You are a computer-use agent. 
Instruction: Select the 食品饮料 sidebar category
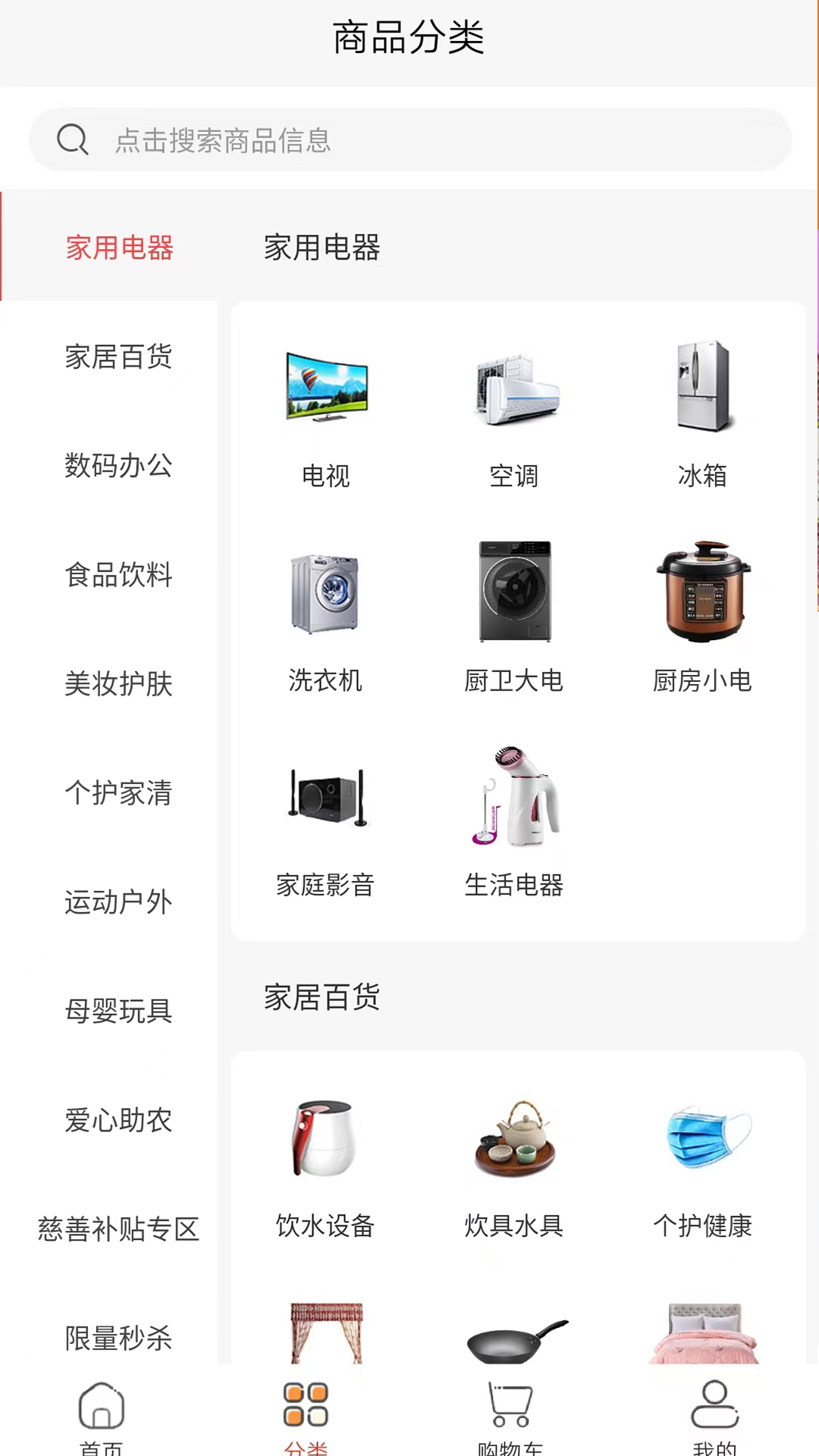click(119, 575)
